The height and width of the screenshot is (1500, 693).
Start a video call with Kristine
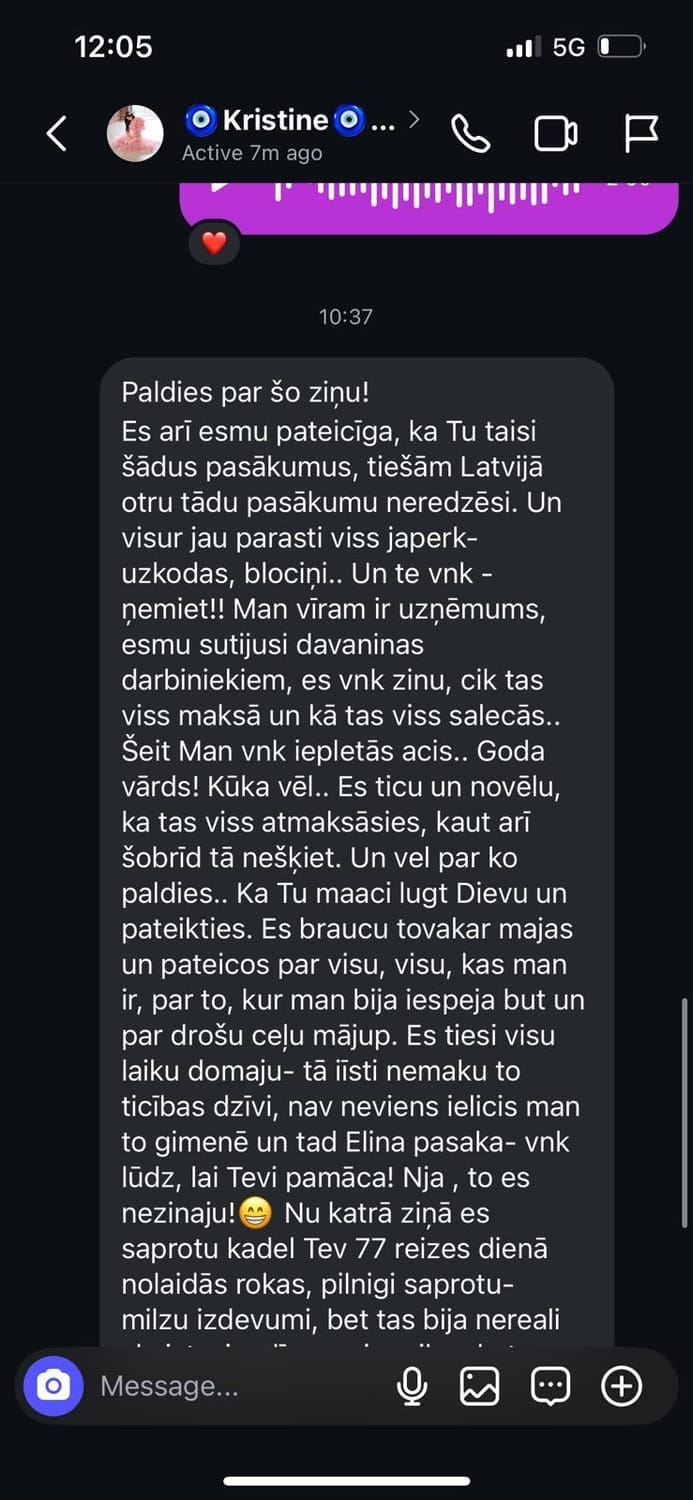pyautogui.click(x=556, y=134)
